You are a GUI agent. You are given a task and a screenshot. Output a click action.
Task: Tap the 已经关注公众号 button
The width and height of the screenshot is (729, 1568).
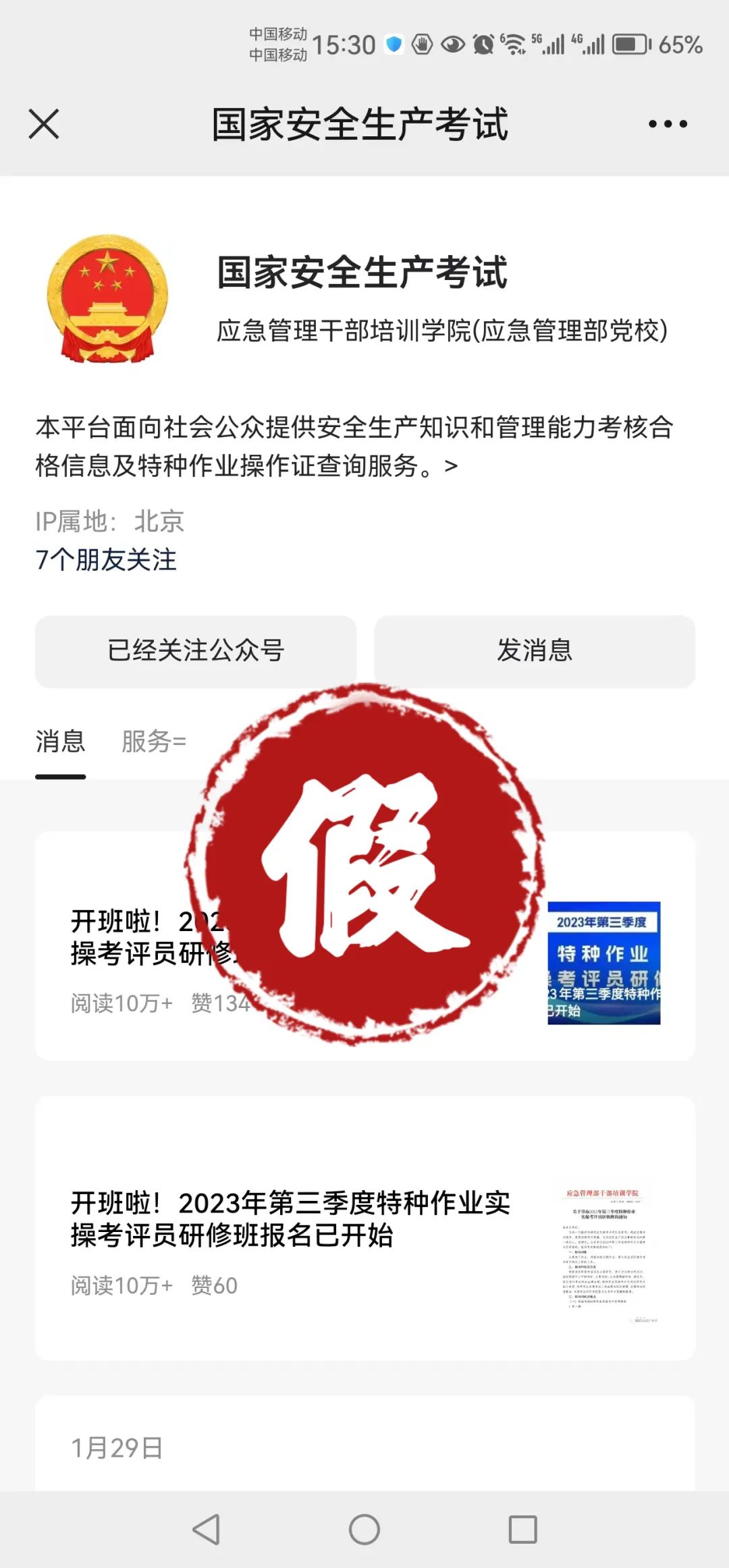tap(196, 651)
